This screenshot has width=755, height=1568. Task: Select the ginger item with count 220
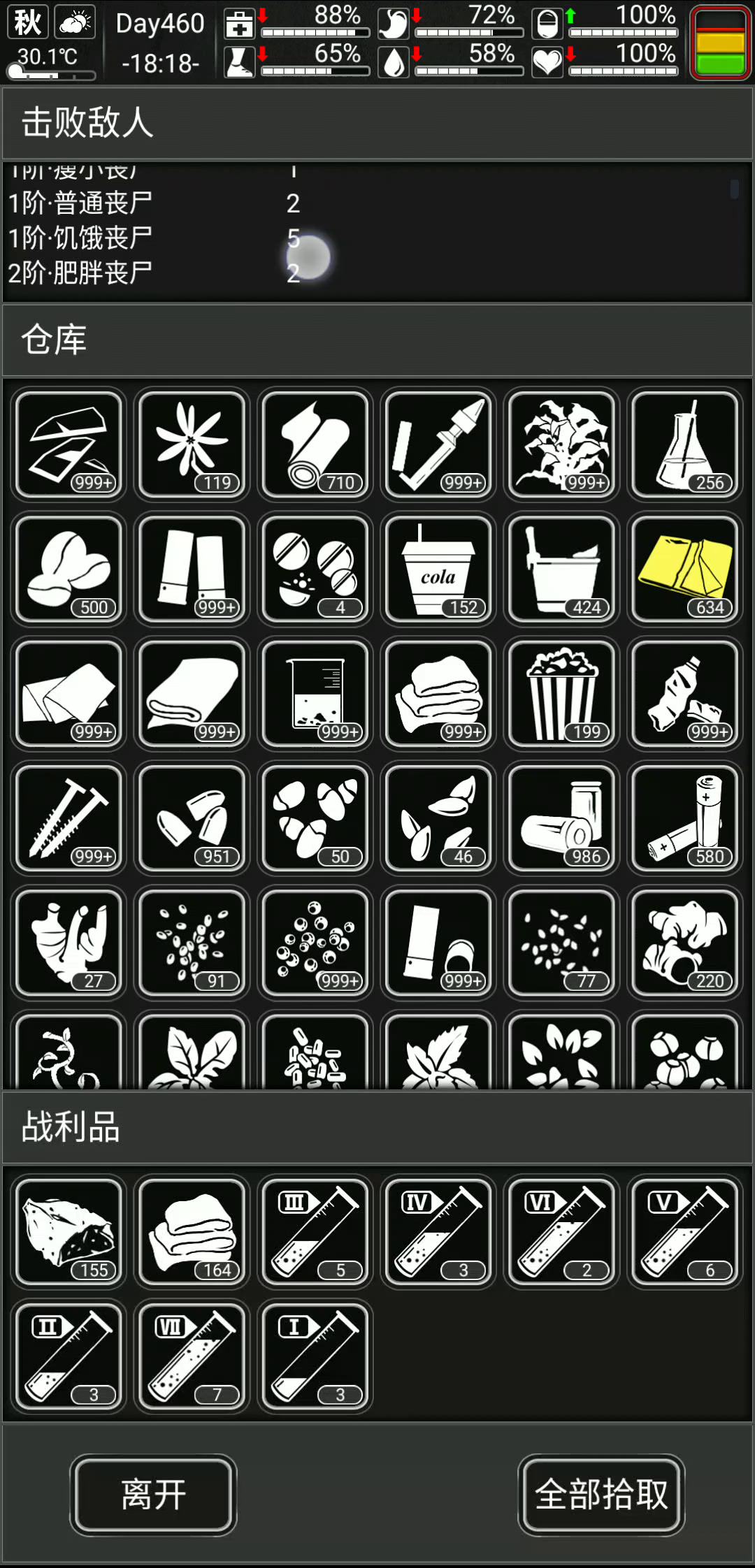coord(684,942)
